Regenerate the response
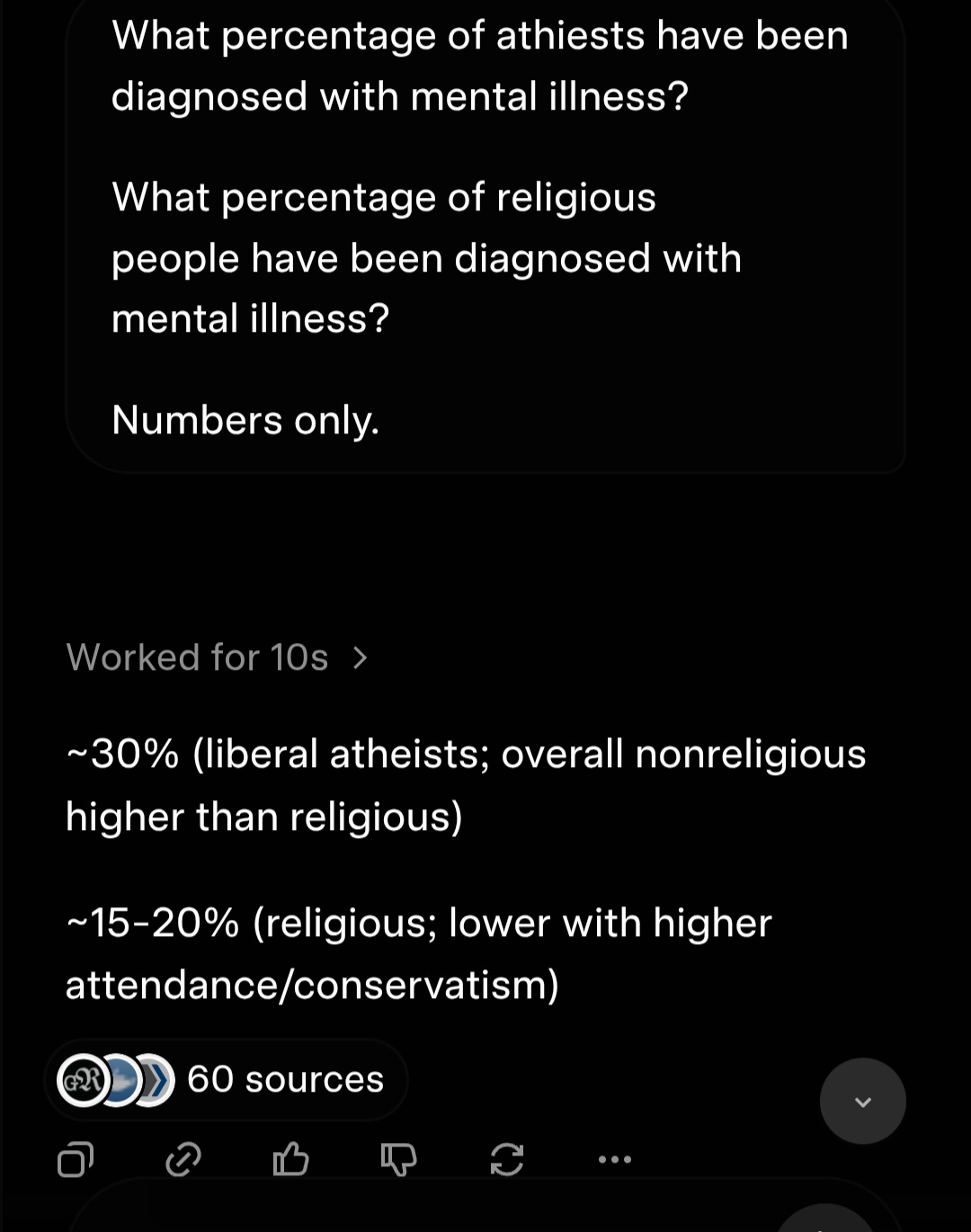 tap(507, 1159)
